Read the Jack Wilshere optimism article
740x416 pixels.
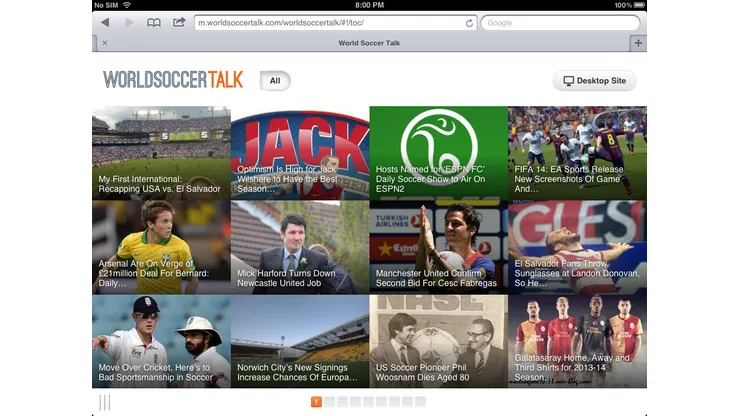(x=299, y=153)
